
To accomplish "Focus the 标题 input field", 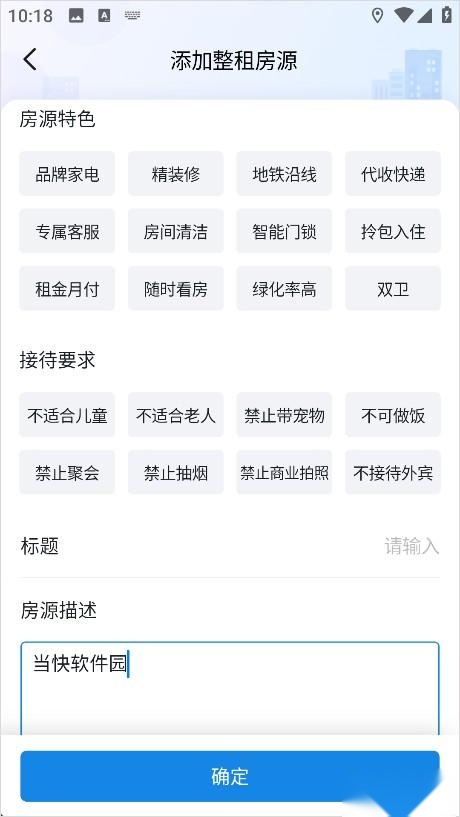I will pos(230,547).
